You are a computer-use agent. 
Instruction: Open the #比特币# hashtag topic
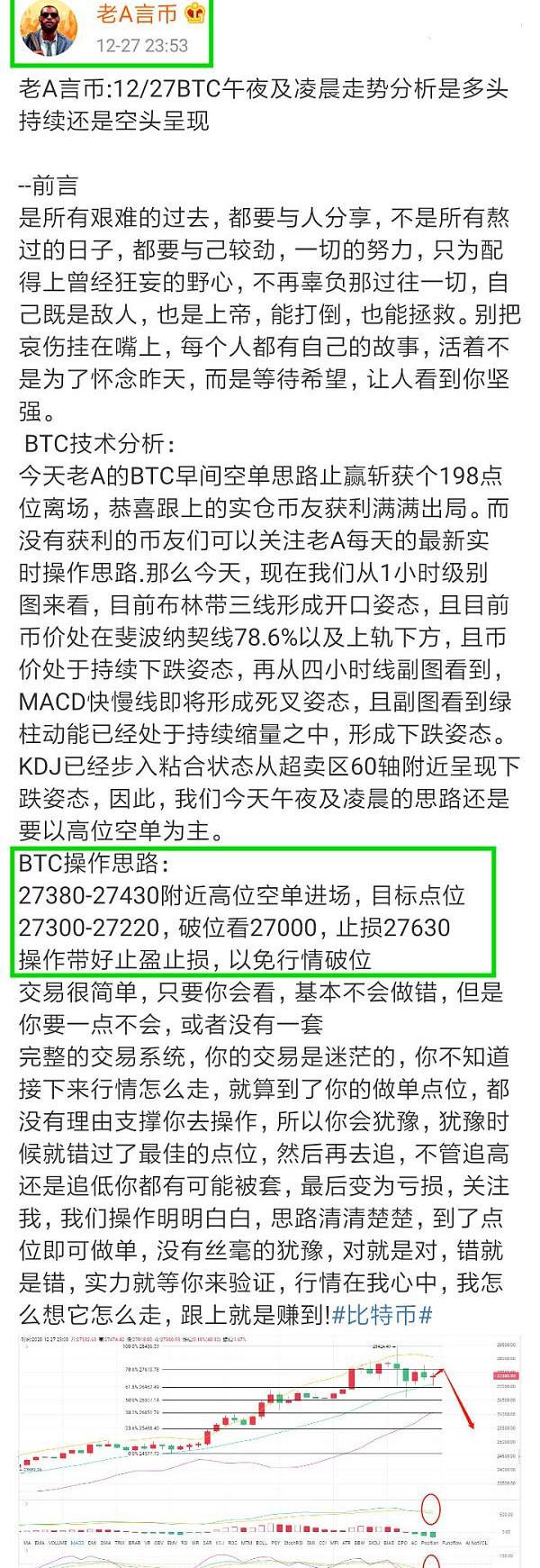(x=382, y=1315)
